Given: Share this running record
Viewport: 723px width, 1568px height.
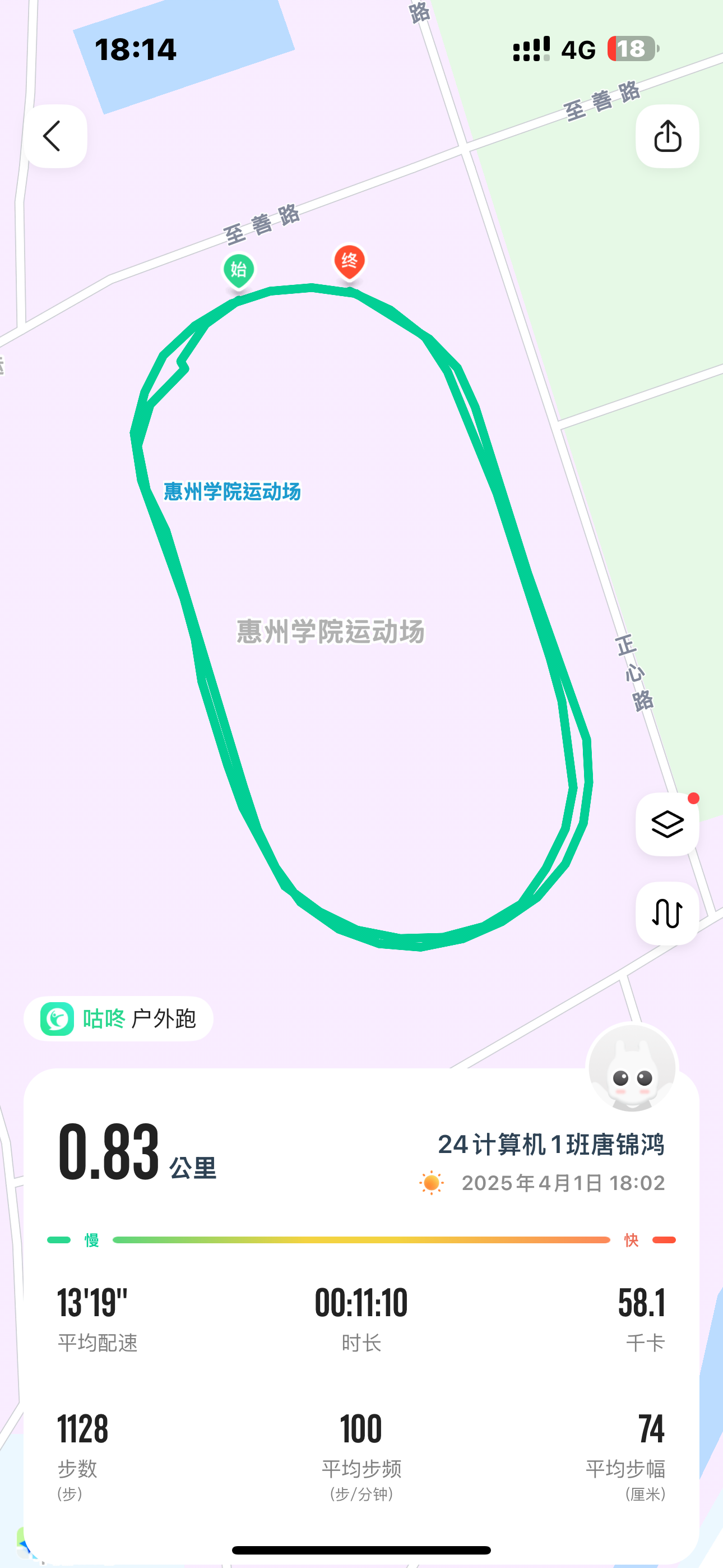Looking at the screenshot, I should tap(667, 136).
